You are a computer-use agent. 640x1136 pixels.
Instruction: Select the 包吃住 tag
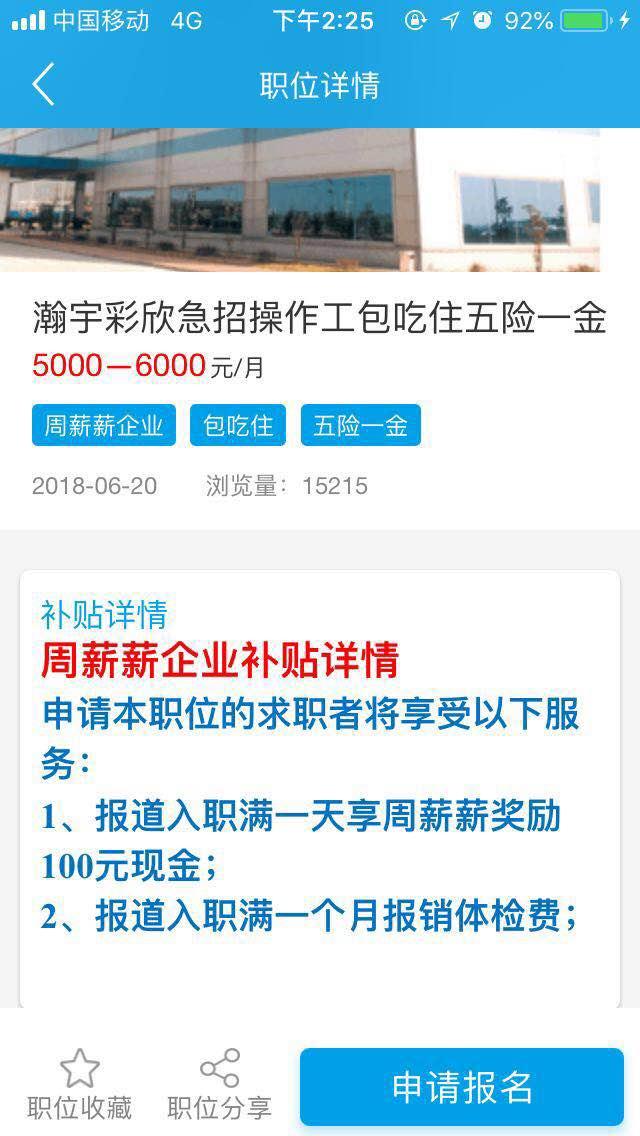pos(238,425)
